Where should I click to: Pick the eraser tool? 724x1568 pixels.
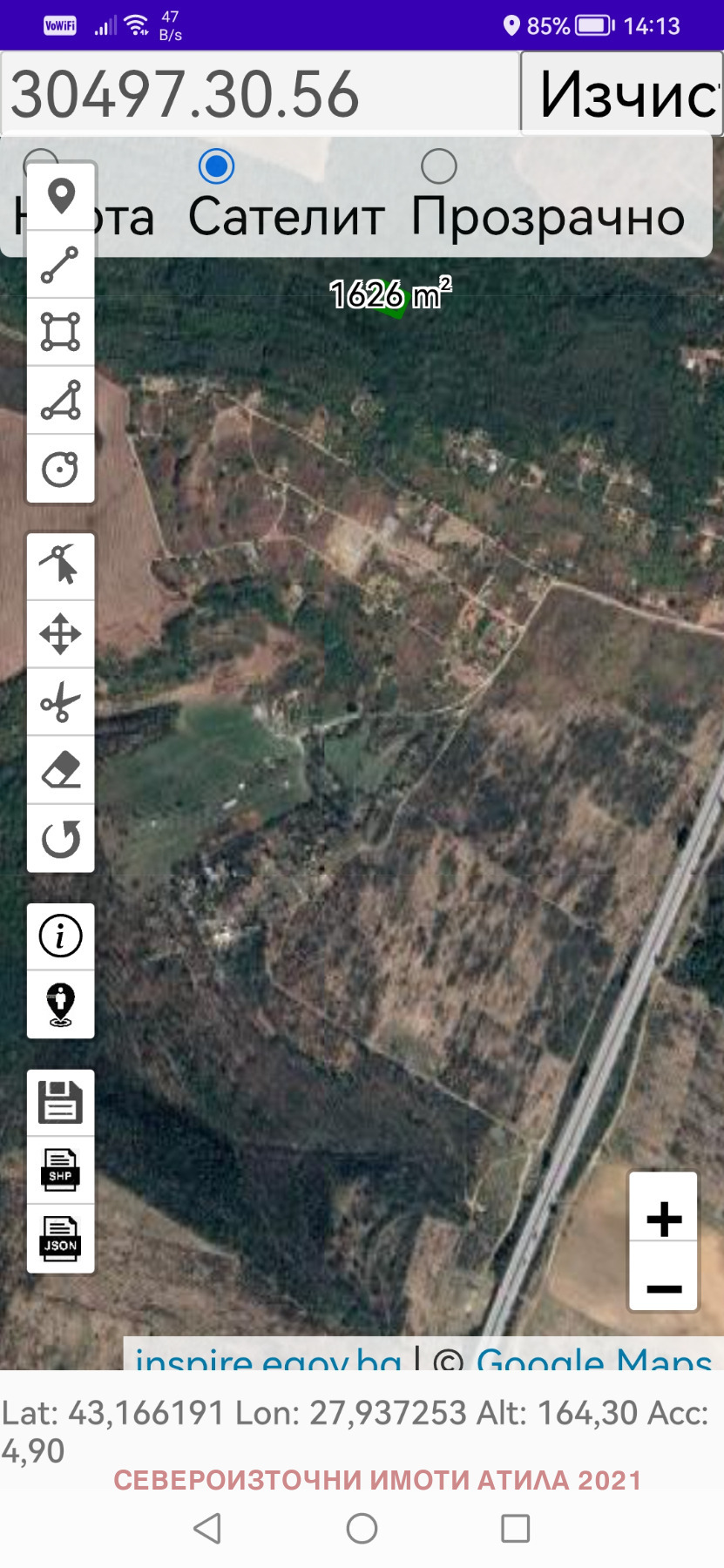[x=61, y=770]
